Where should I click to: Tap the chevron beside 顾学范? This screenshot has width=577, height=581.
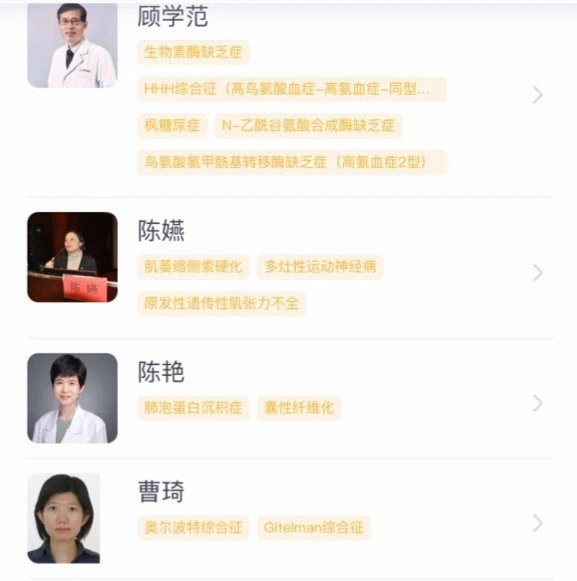pos(538,95)
